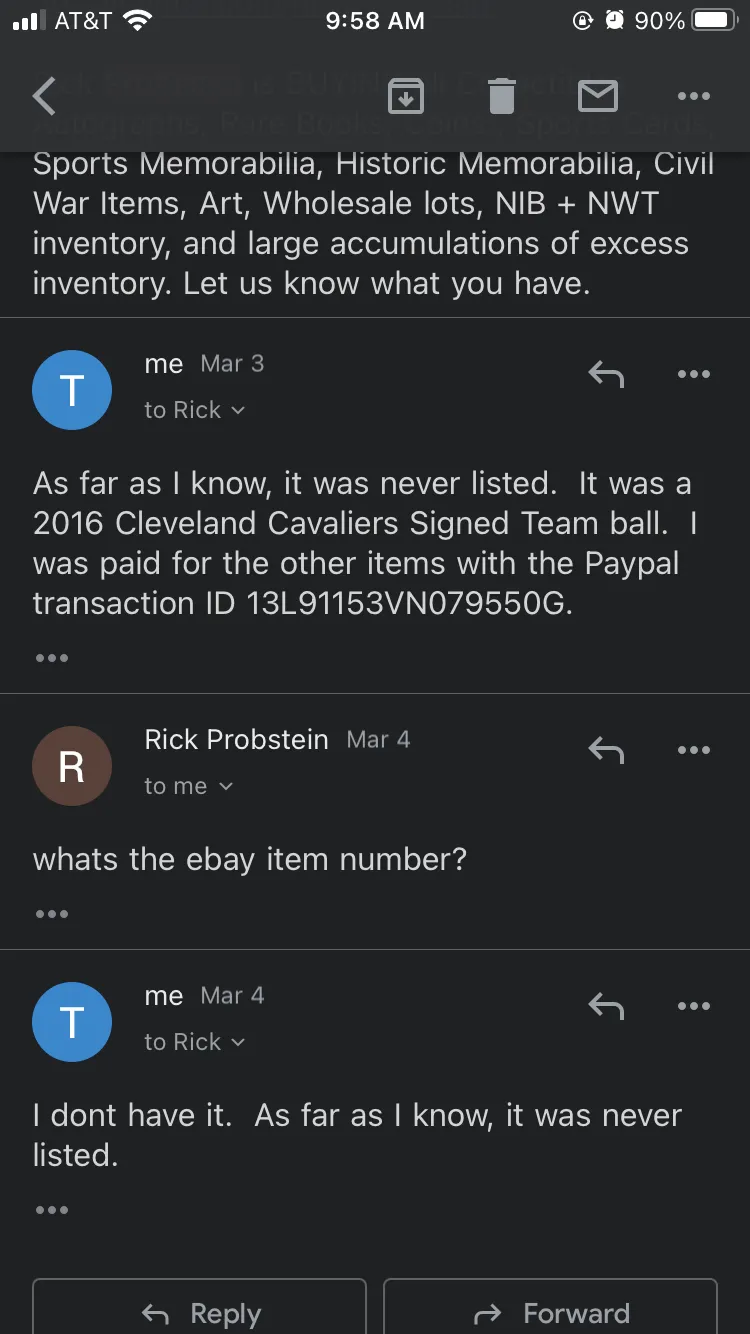Viewport: 750px width, 1334px height.
Task: Open Rick Probstein's sender avatar
Action: (x=72, y=766)
